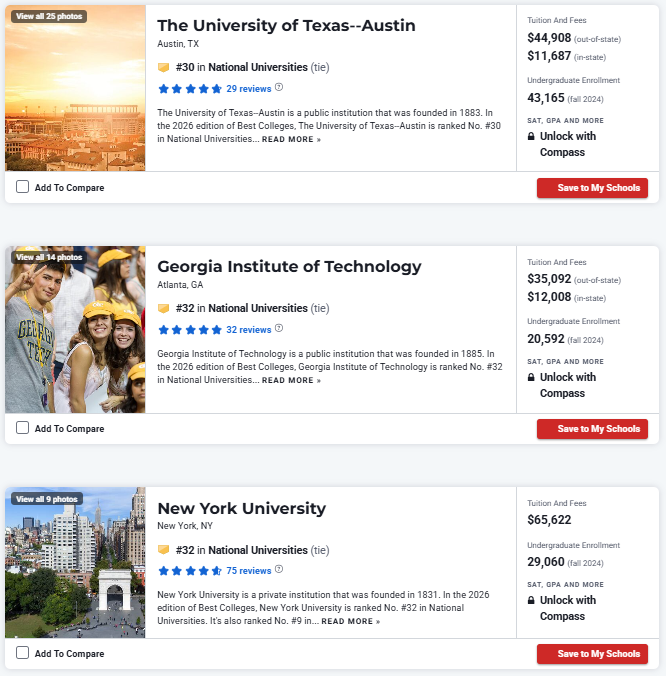Save UT Austin to My Schools
This screenshot has width=666, height=676.
tap(592, 188)
